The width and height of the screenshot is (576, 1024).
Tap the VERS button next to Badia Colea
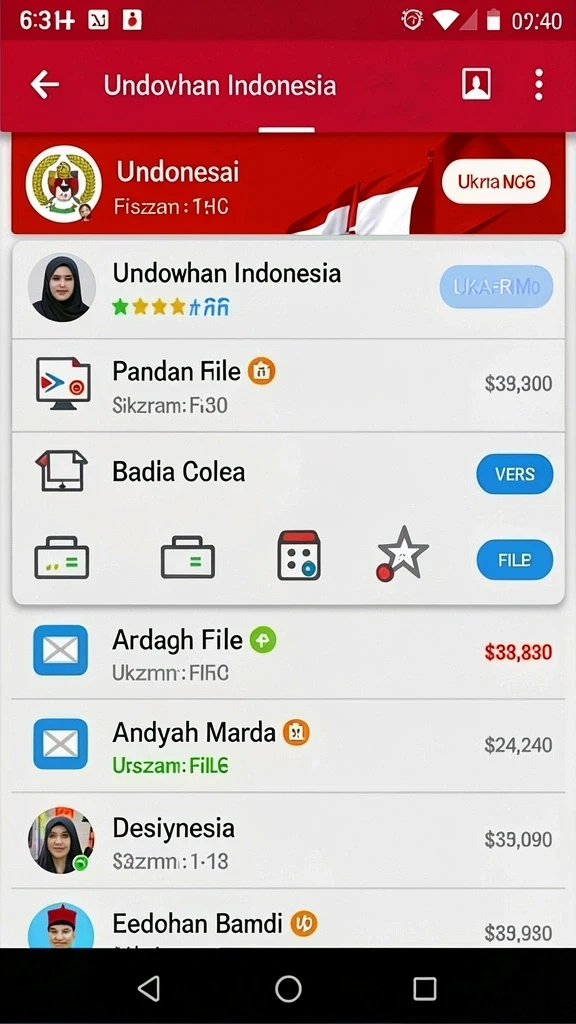point(515,474)
